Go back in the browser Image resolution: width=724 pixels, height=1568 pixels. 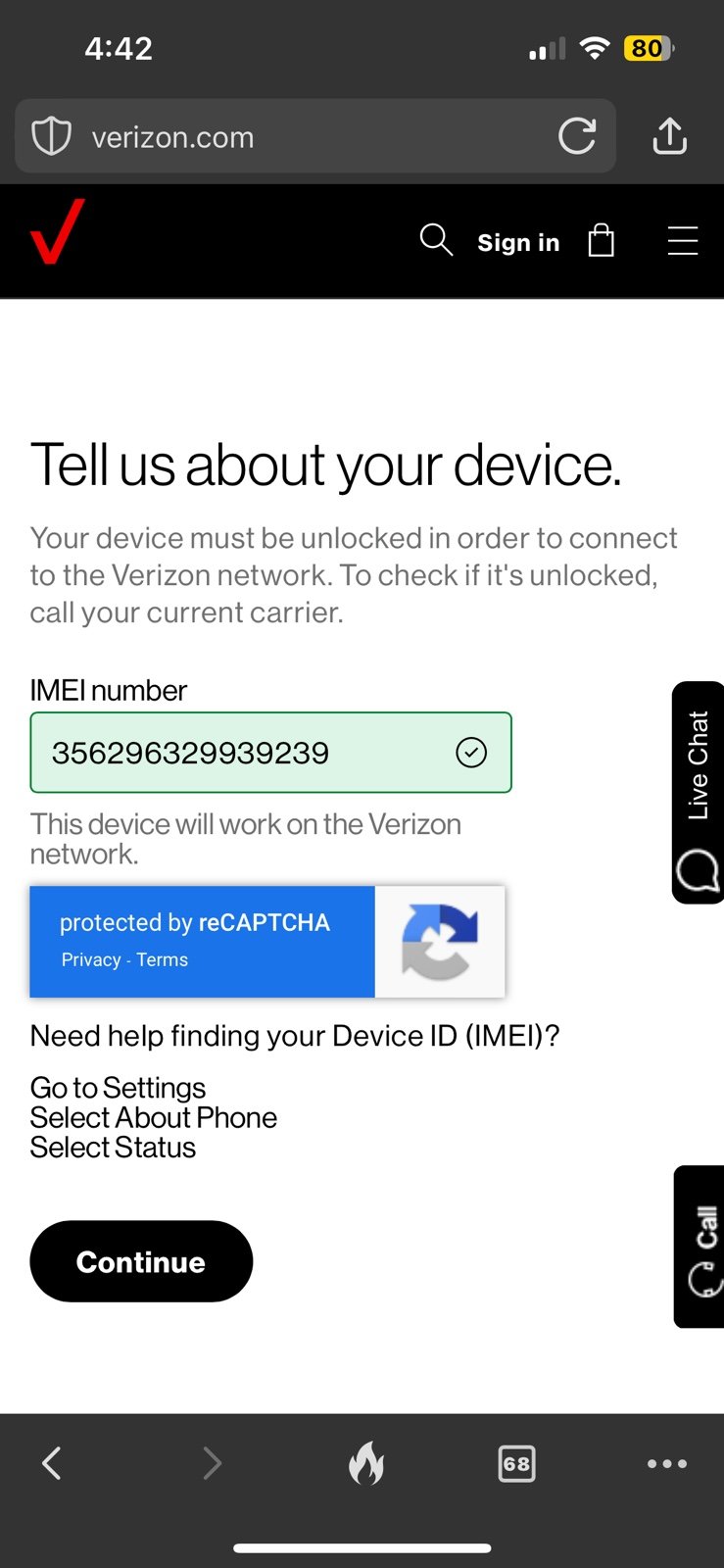pos(53,1463)
